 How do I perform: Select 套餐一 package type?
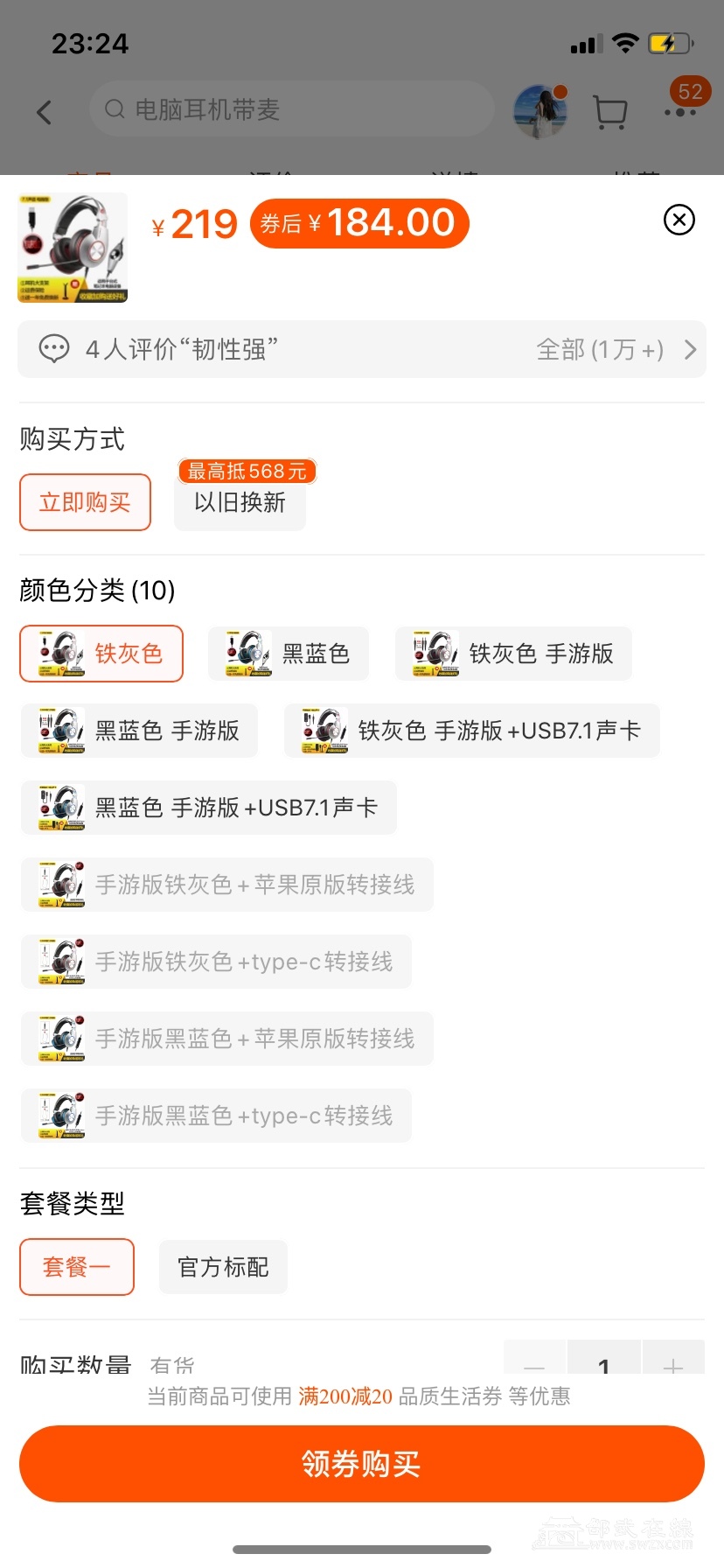click(x=77, y=1266)
